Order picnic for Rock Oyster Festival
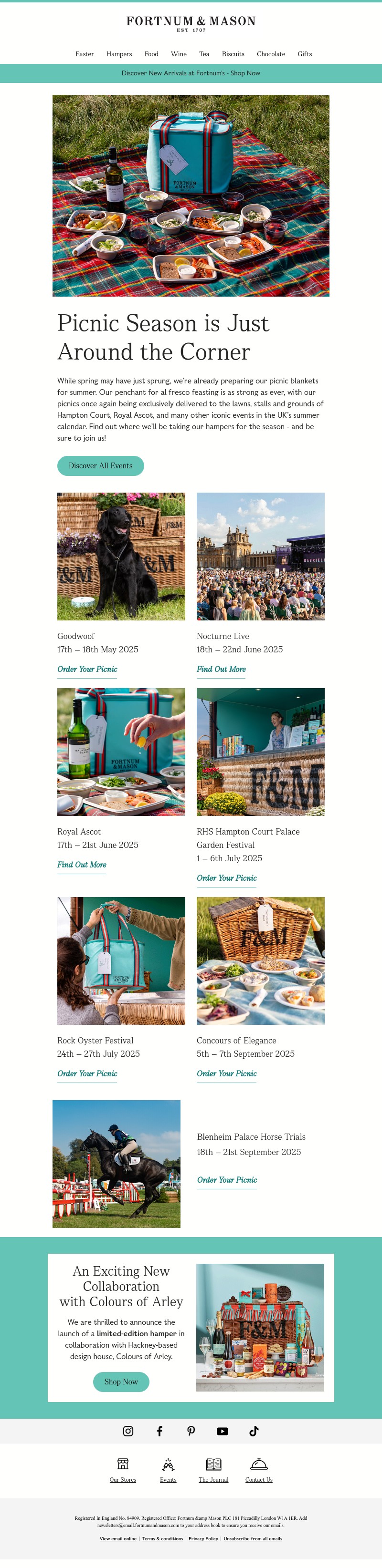The width and height of the screenshot is (382, 1568). coord(87,1073)
